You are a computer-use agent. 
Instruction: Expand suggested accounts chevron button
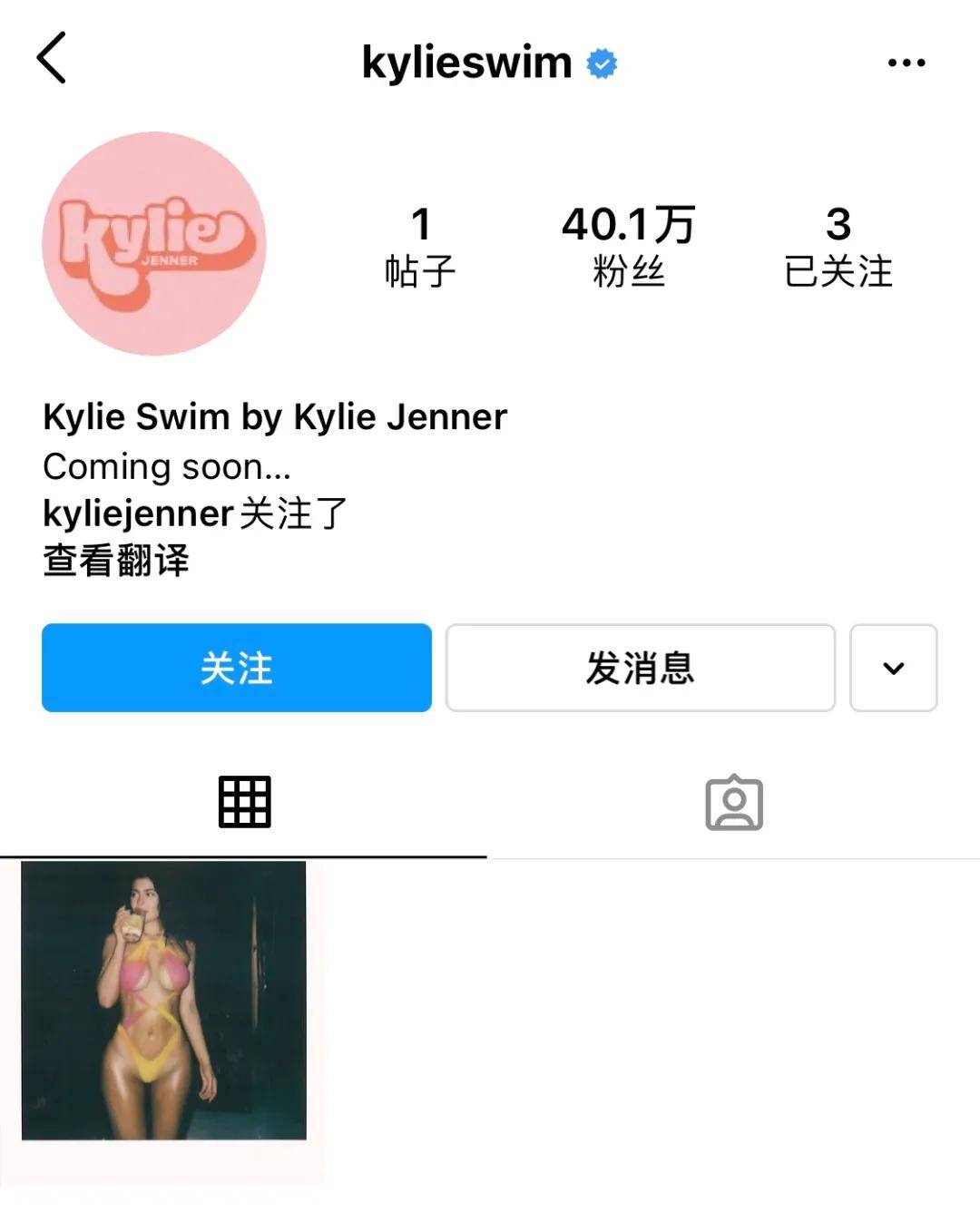[893, 668]
